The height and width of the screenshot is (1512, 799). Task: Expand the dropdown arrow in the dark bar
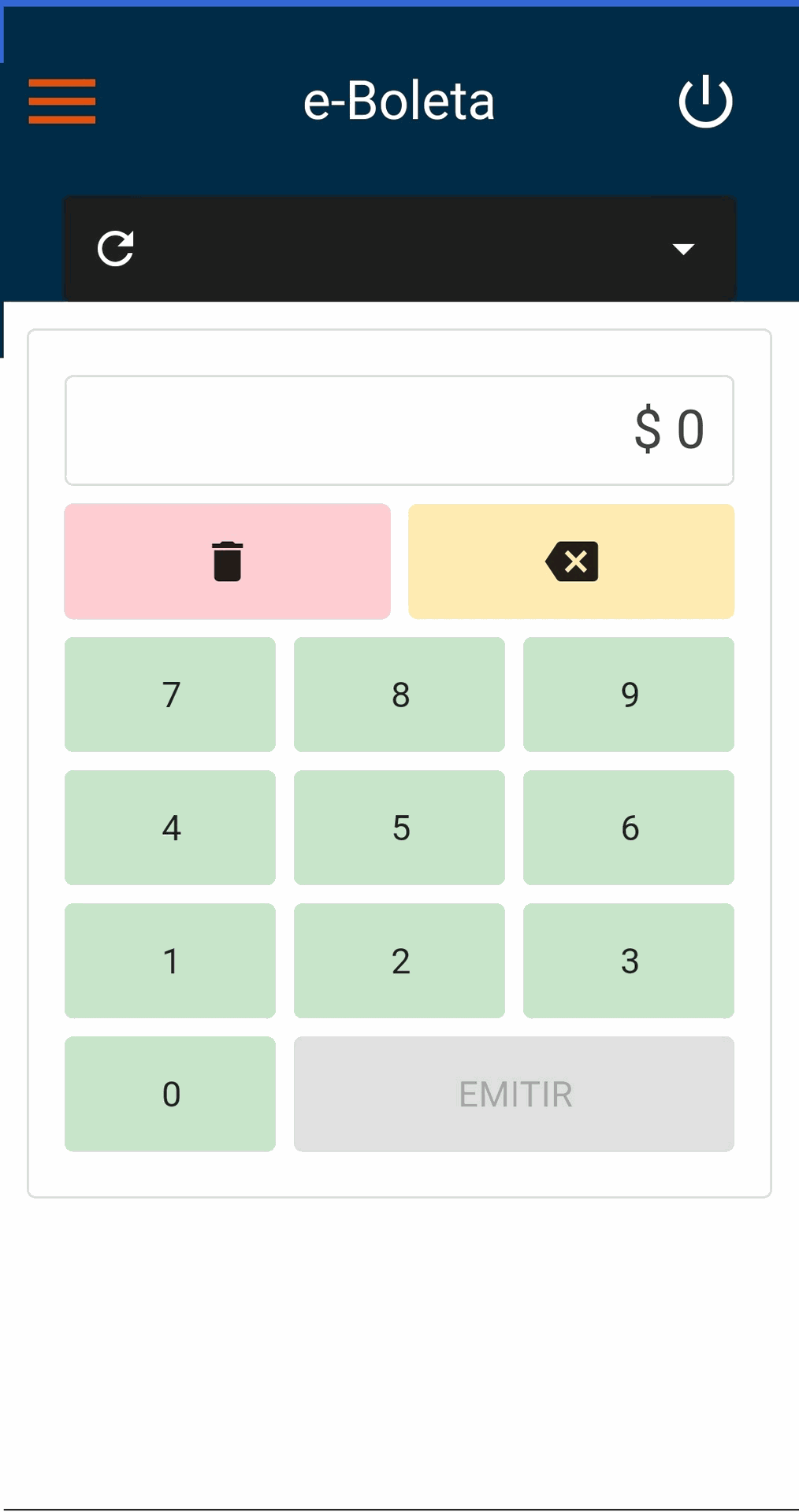[x=683, y=249]
